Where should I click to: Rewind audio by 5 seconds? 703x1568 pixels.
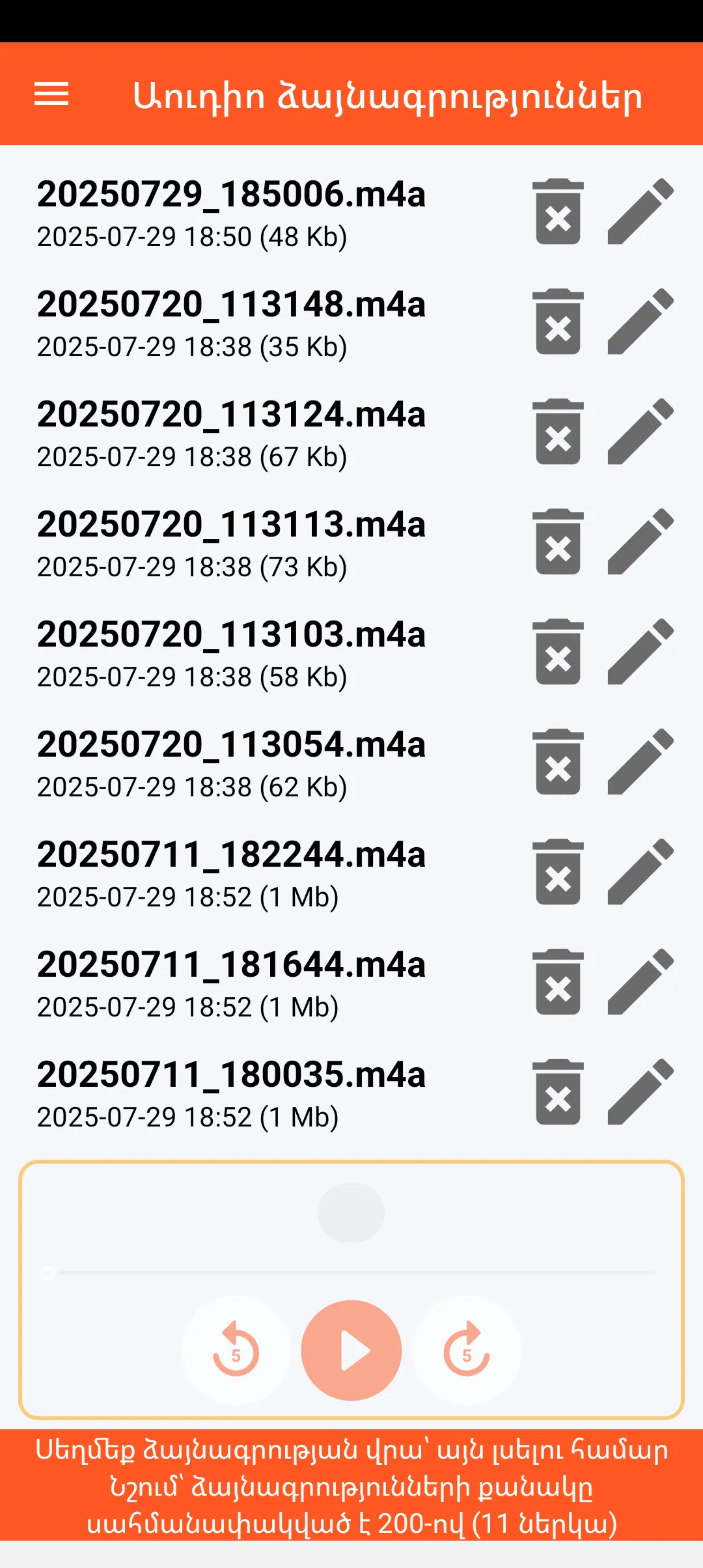click(236, 1351)
